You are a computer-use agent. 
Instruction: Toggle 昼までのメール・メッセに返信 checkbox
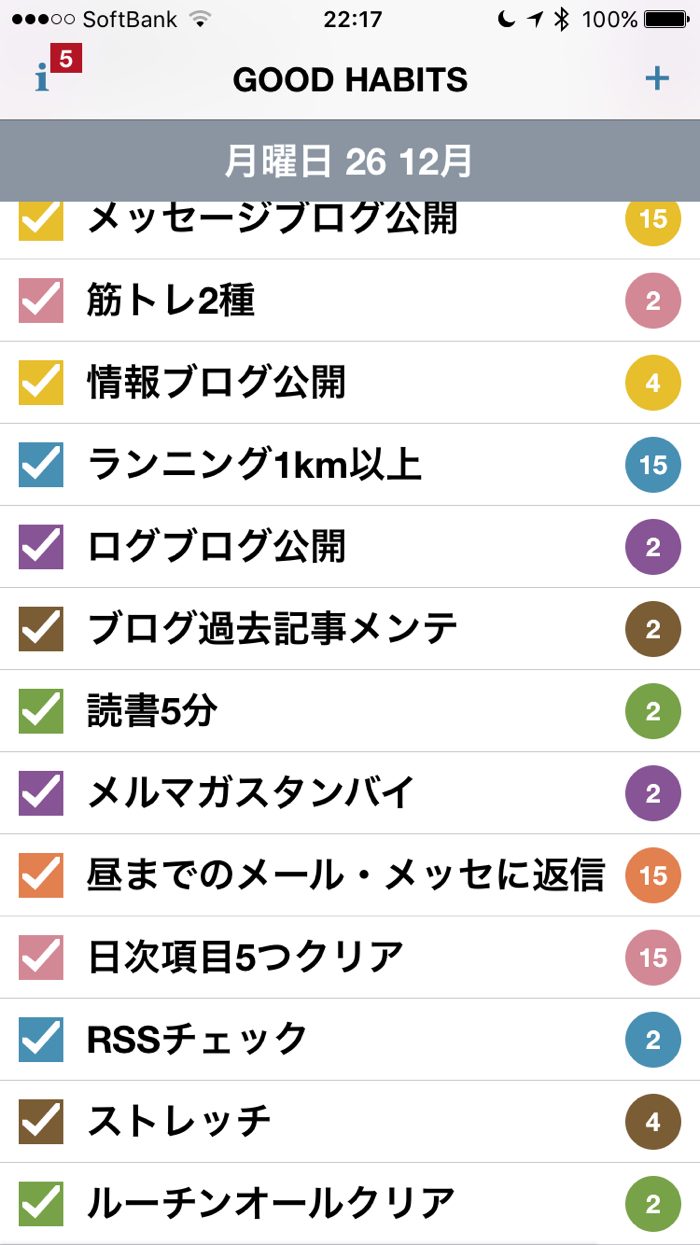point(41,875)
